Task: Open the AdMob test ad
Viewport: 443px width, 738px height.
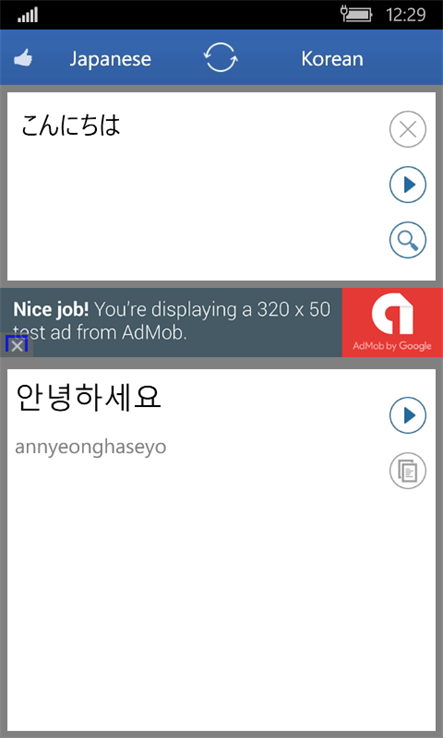Action: click(221, 322)
